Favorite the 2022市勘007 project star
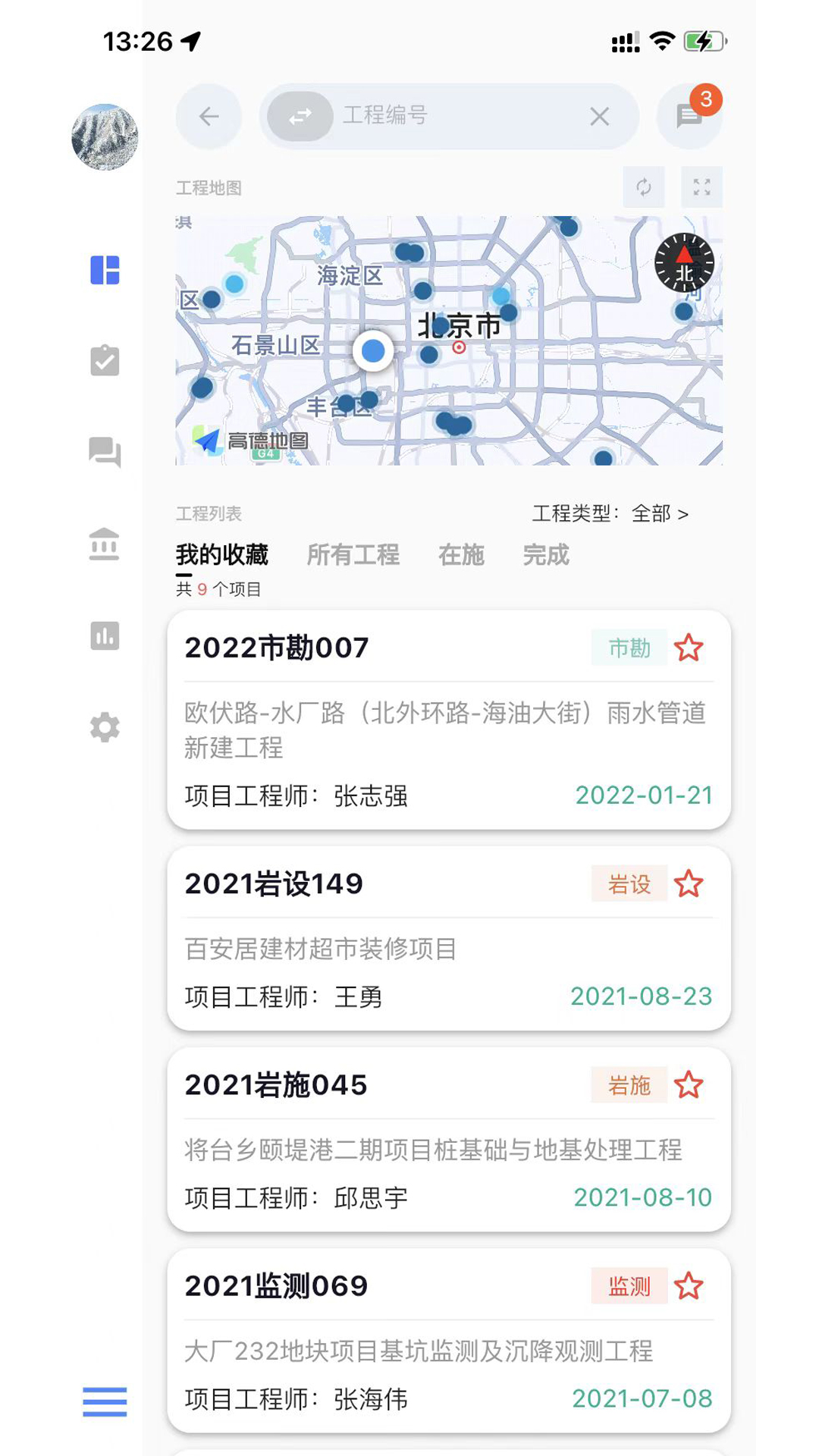Image resolution: width=819 pixels, height=1456 pixels. point(689,648)
